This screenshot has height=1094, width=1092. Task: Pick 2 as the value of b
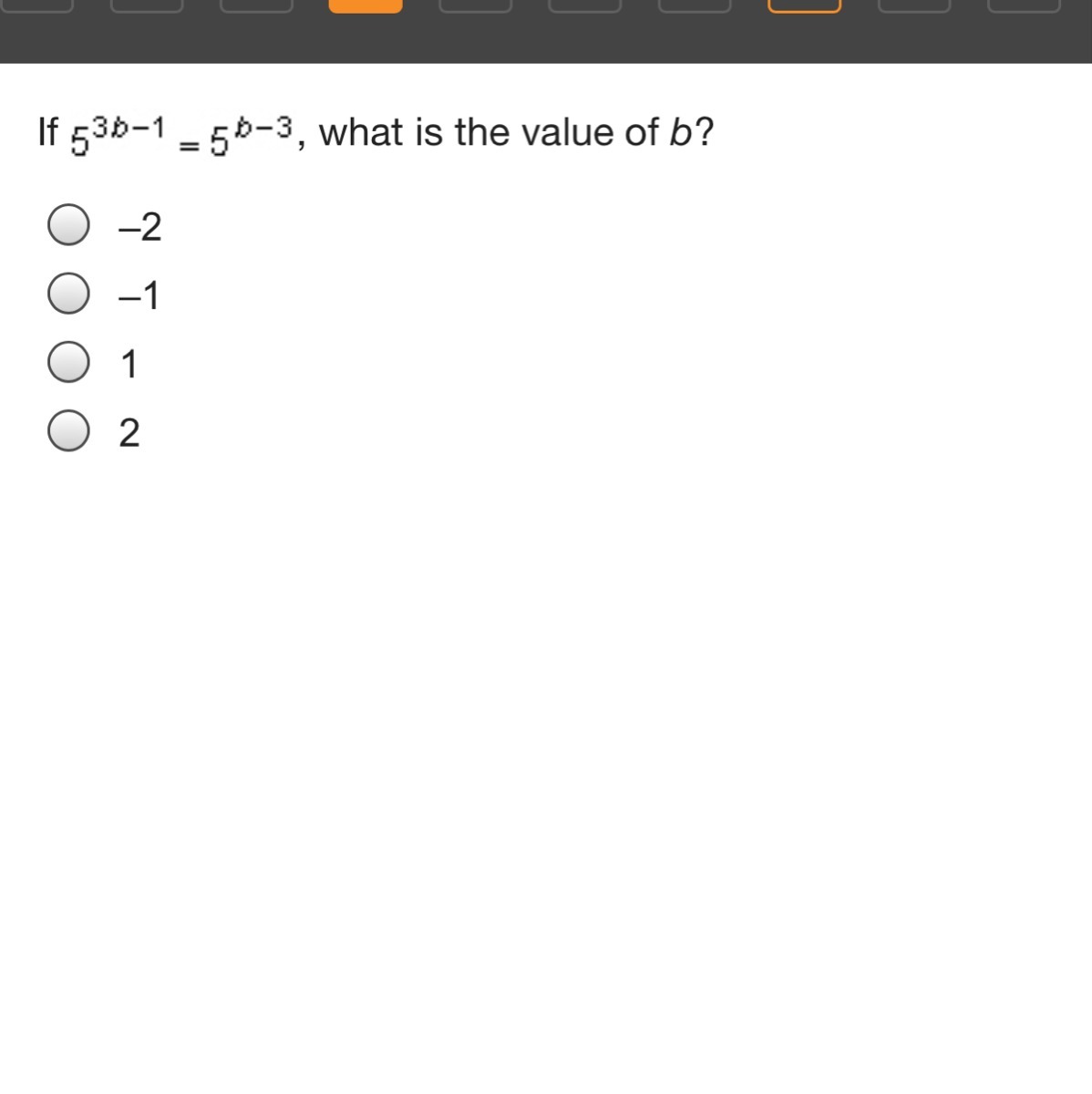[x=69, y=430]
